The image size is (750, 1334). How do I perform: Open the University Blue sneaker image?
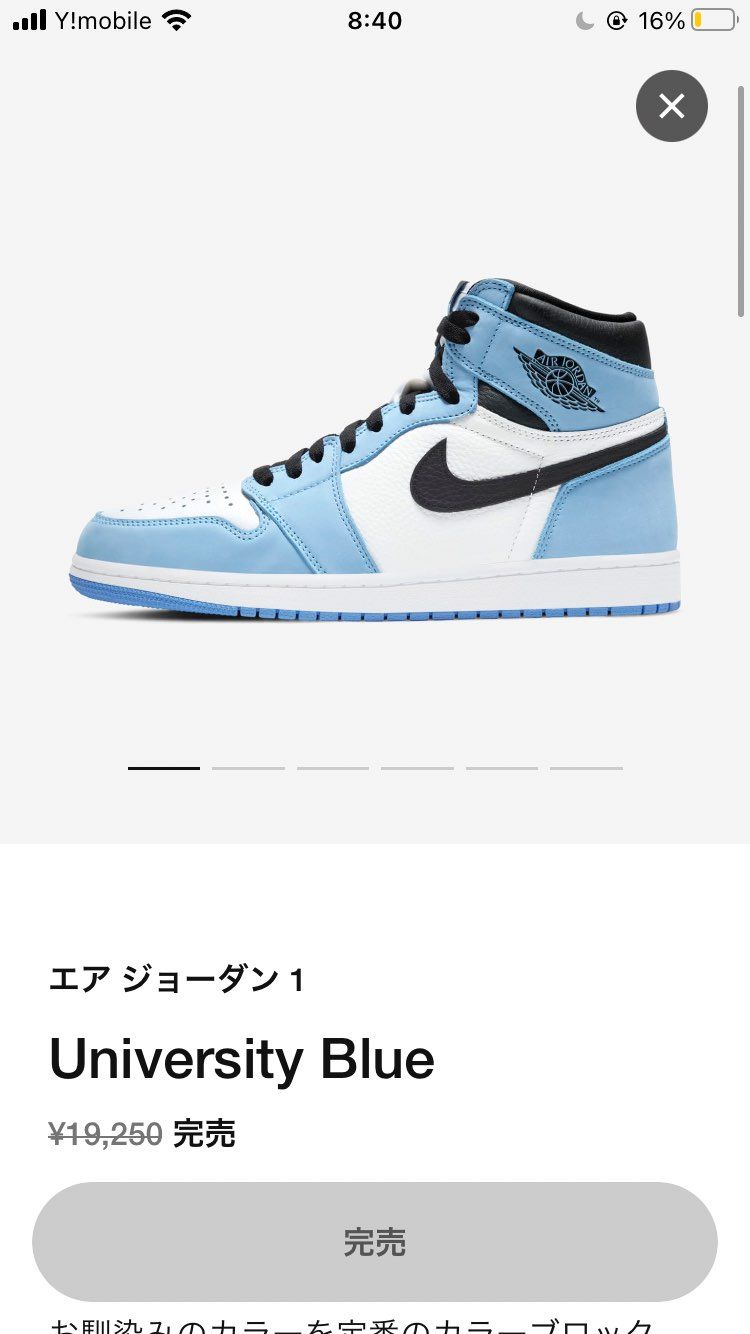[375, 450]
